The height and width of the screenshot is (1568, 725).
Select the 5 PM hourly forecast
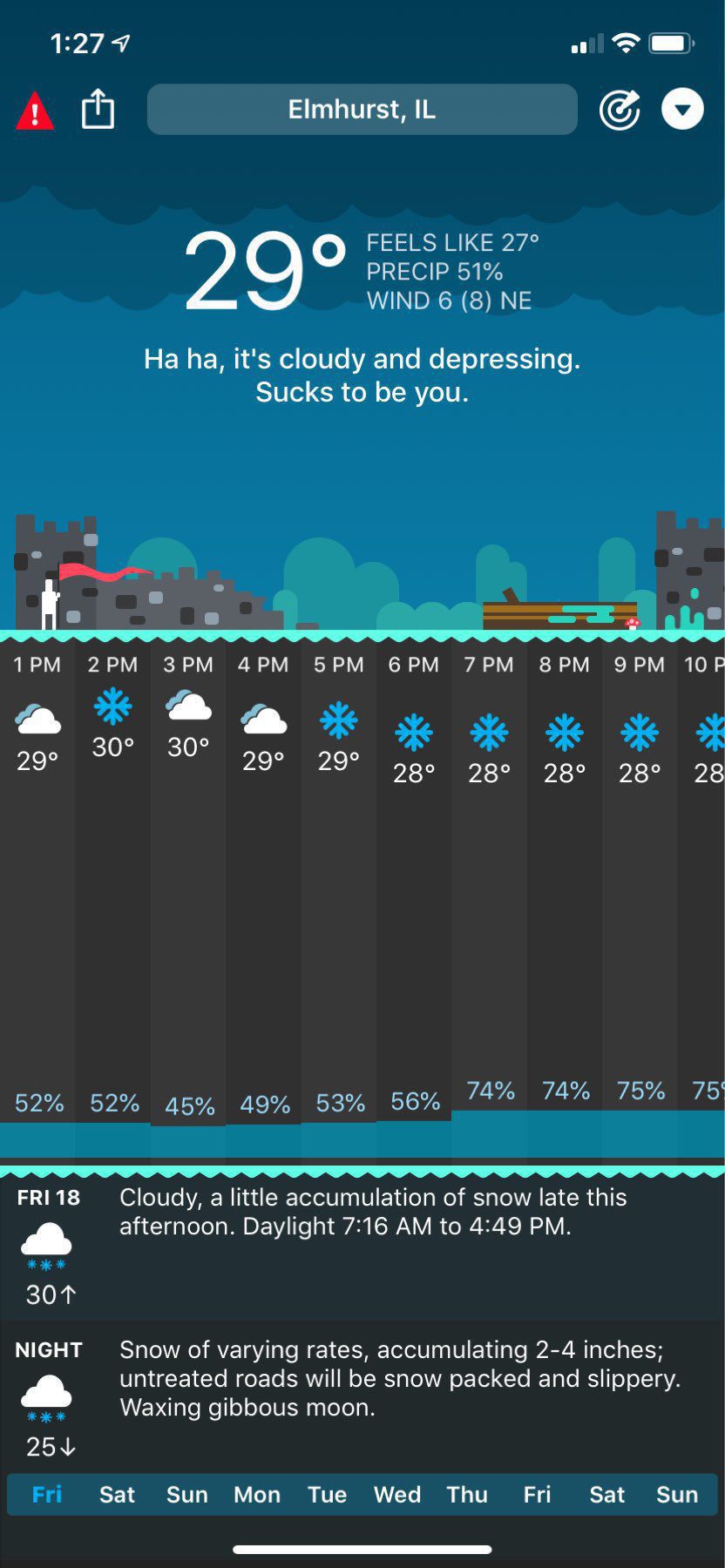point(338,871)
